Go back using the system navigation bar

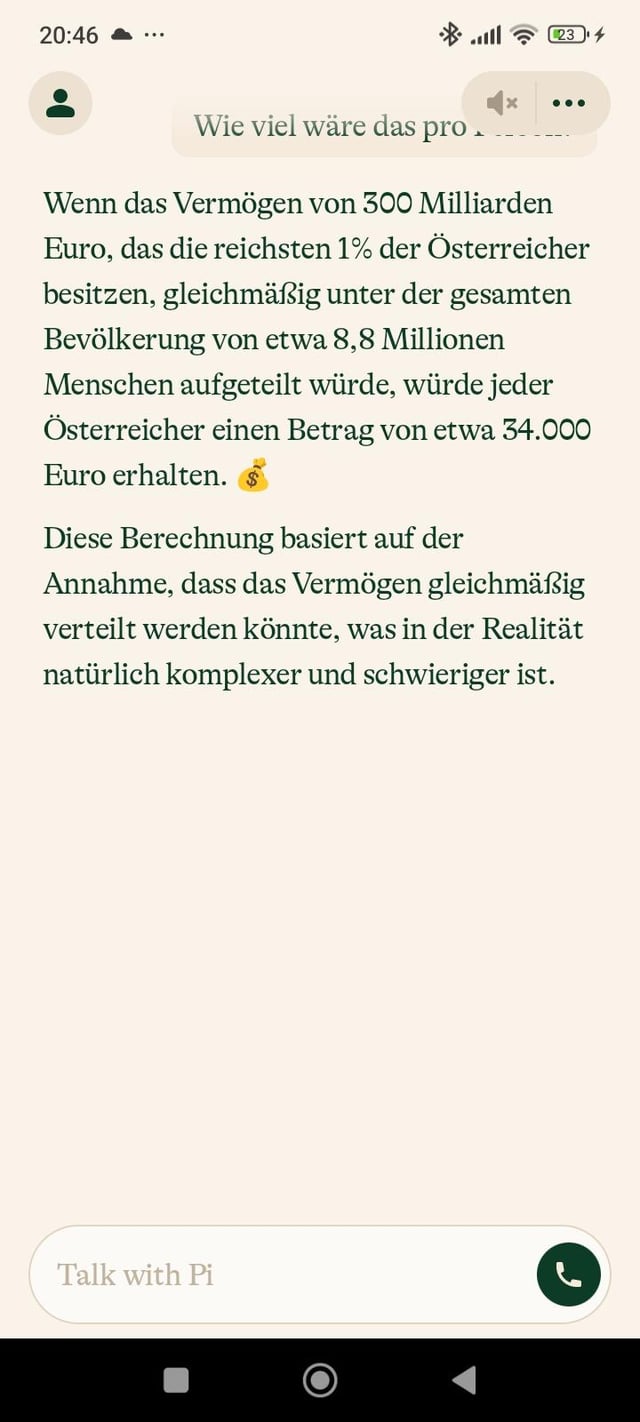(x=463, y=1380)
